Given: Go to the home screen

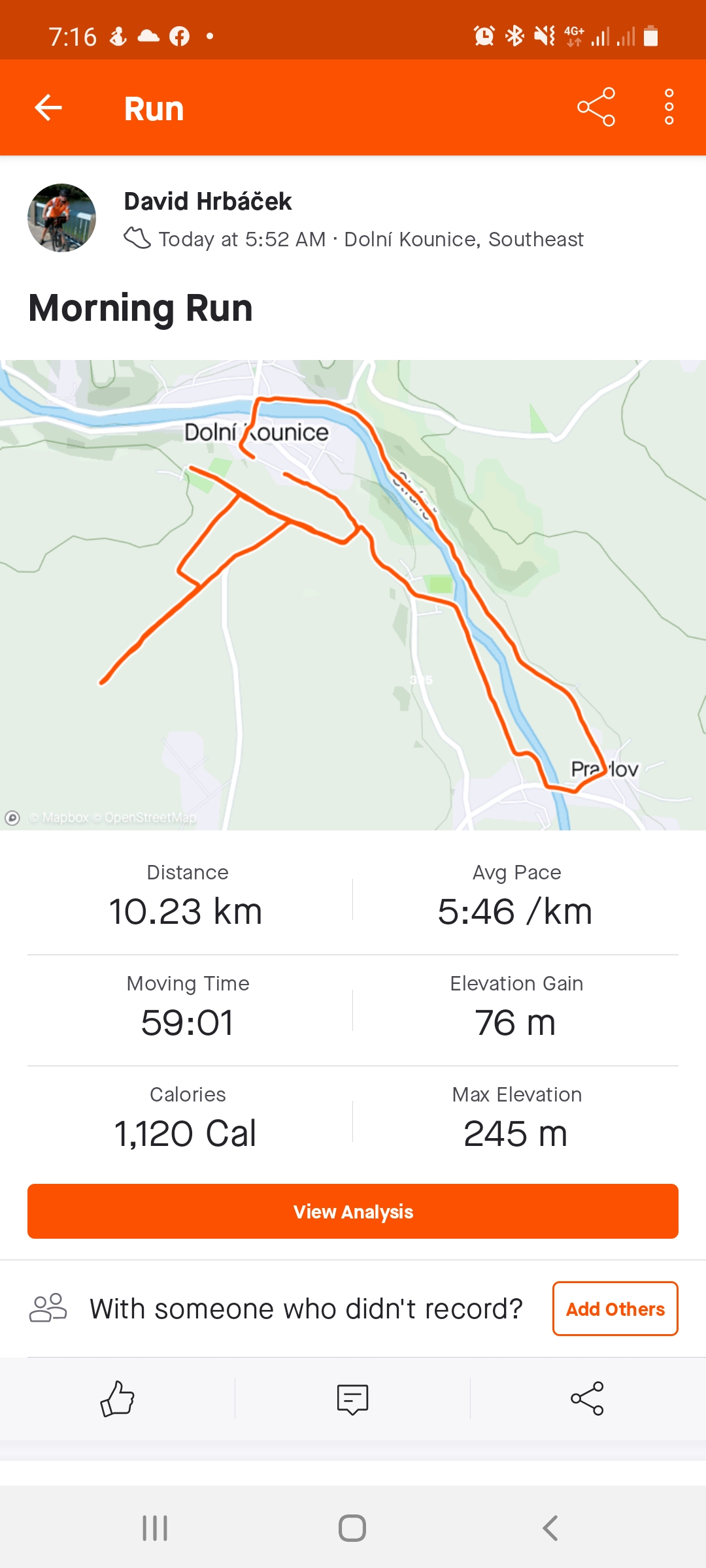Looking at the screenshot, I should click(x=352, y=1528).
